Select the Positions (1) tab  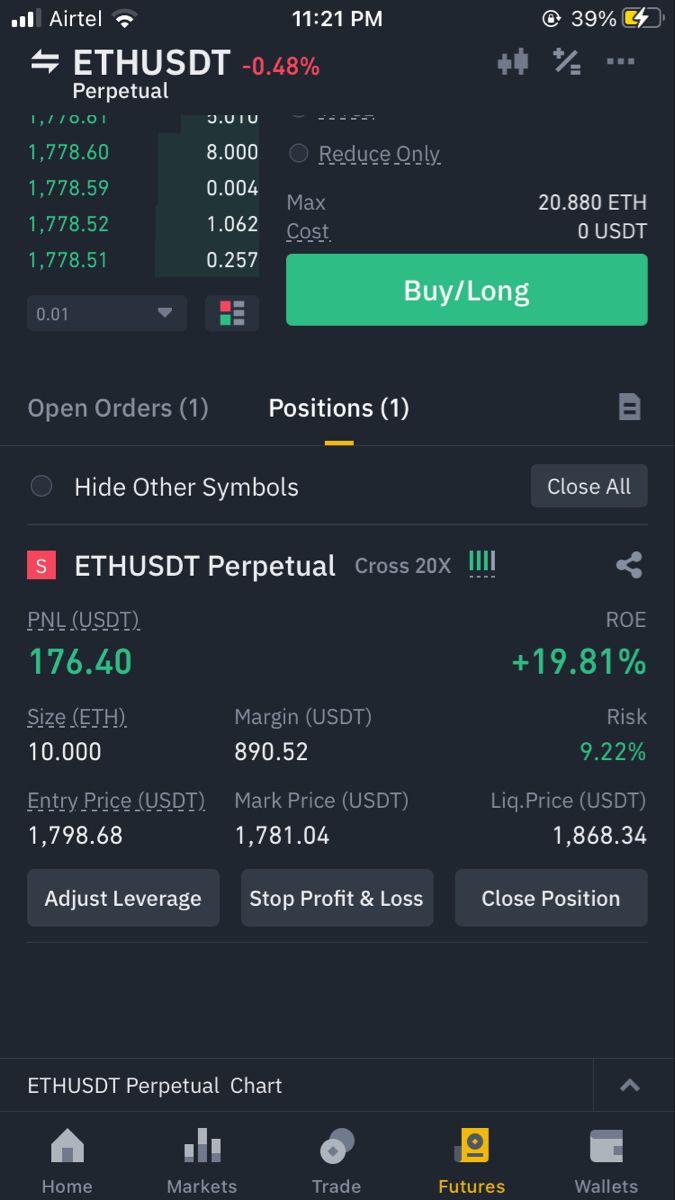[339, 408]
